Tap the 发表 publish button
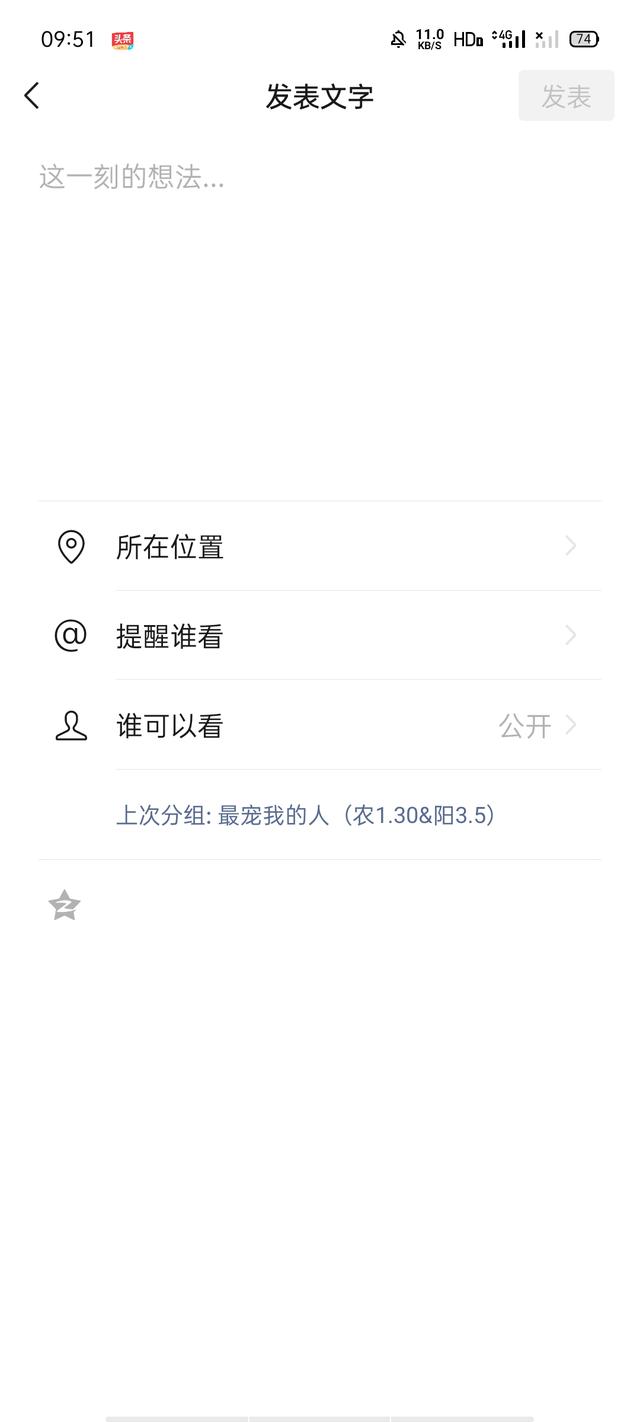640x1422 pixels. pos(566,96)
